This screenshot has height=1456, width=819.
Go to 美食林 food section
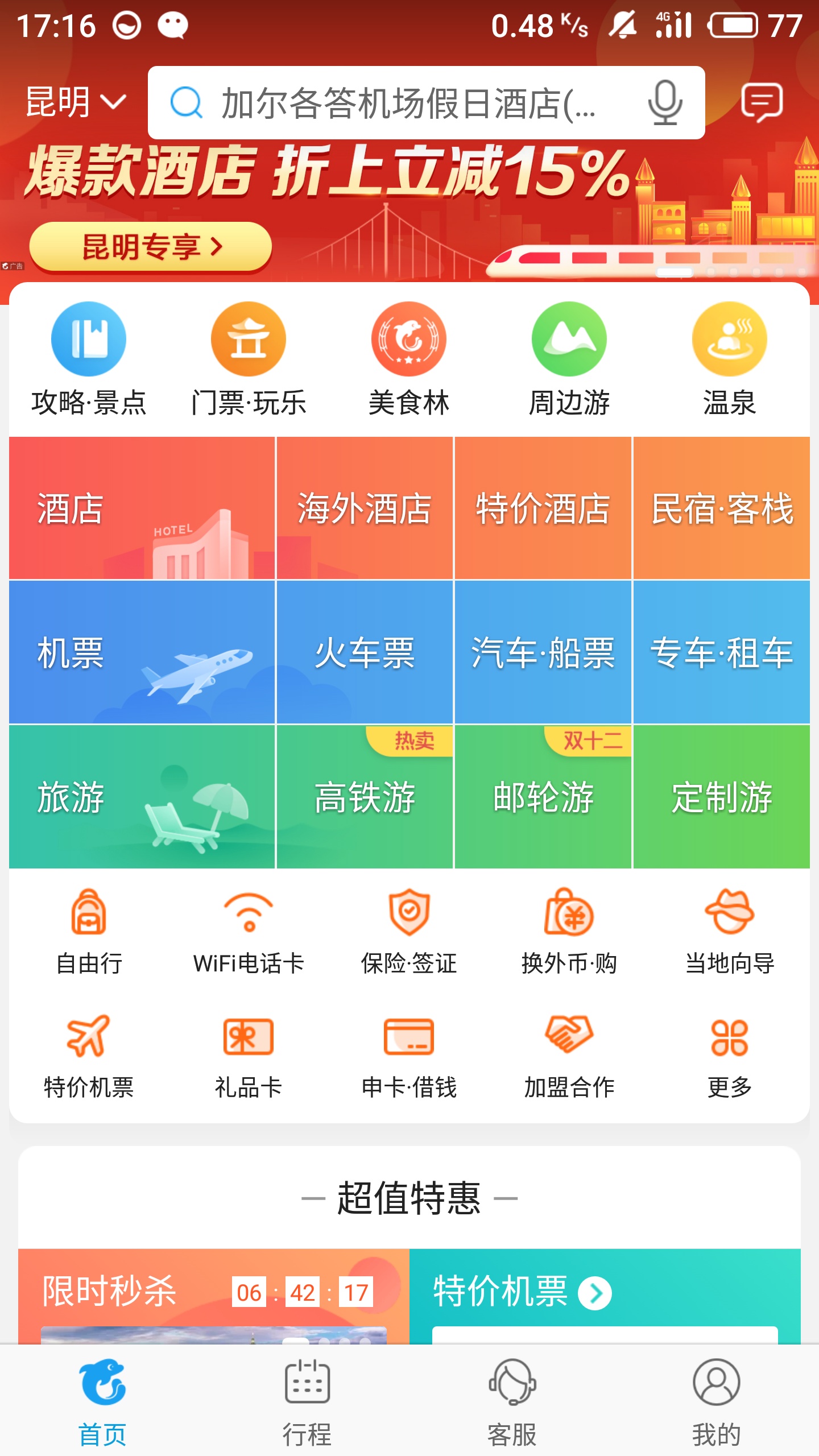point(408,358)
